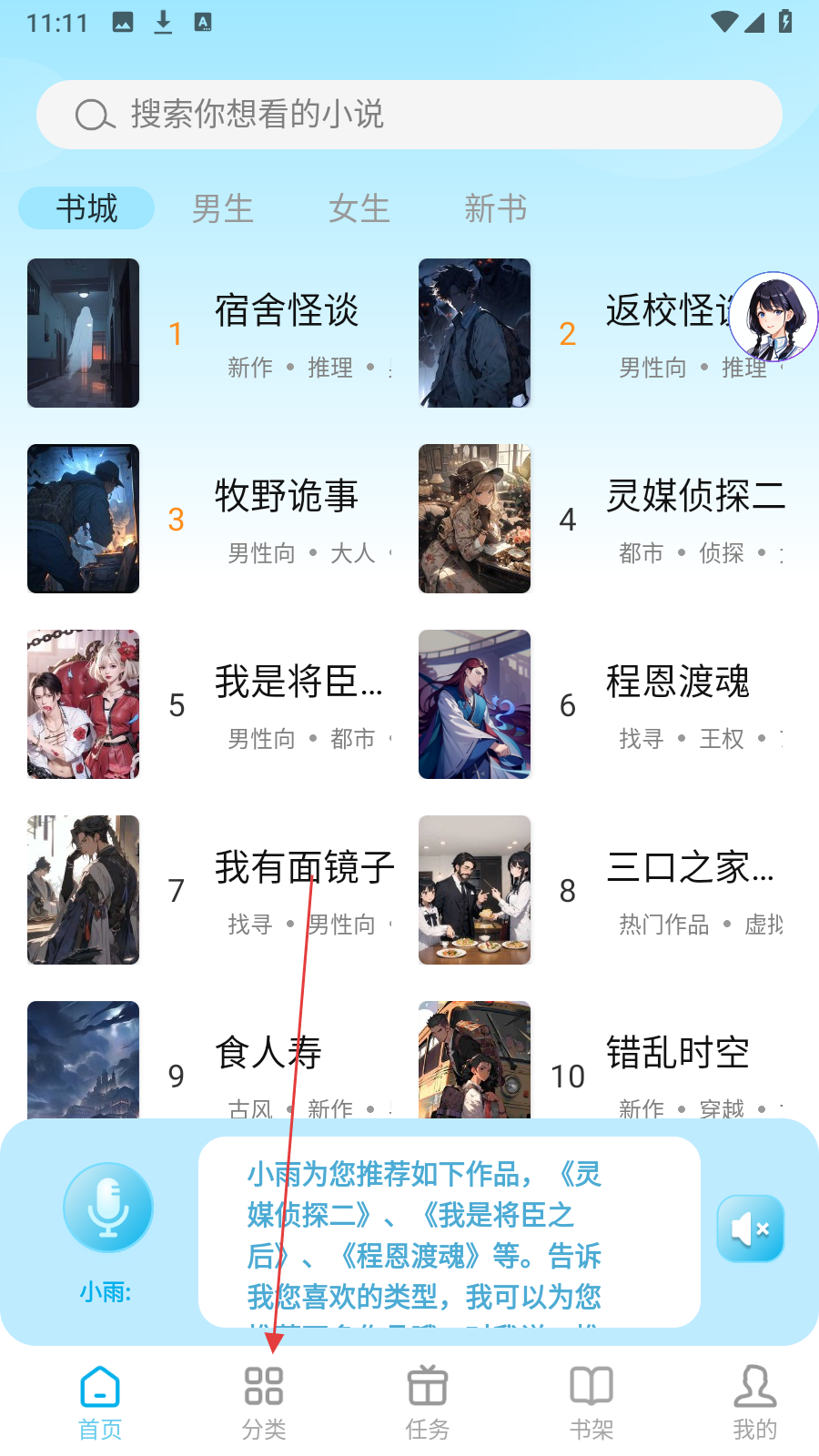The width and height of the screenshot is (819, 1456).
Task: Switch to the 男生 tab
Action: [x=223, y=208]
